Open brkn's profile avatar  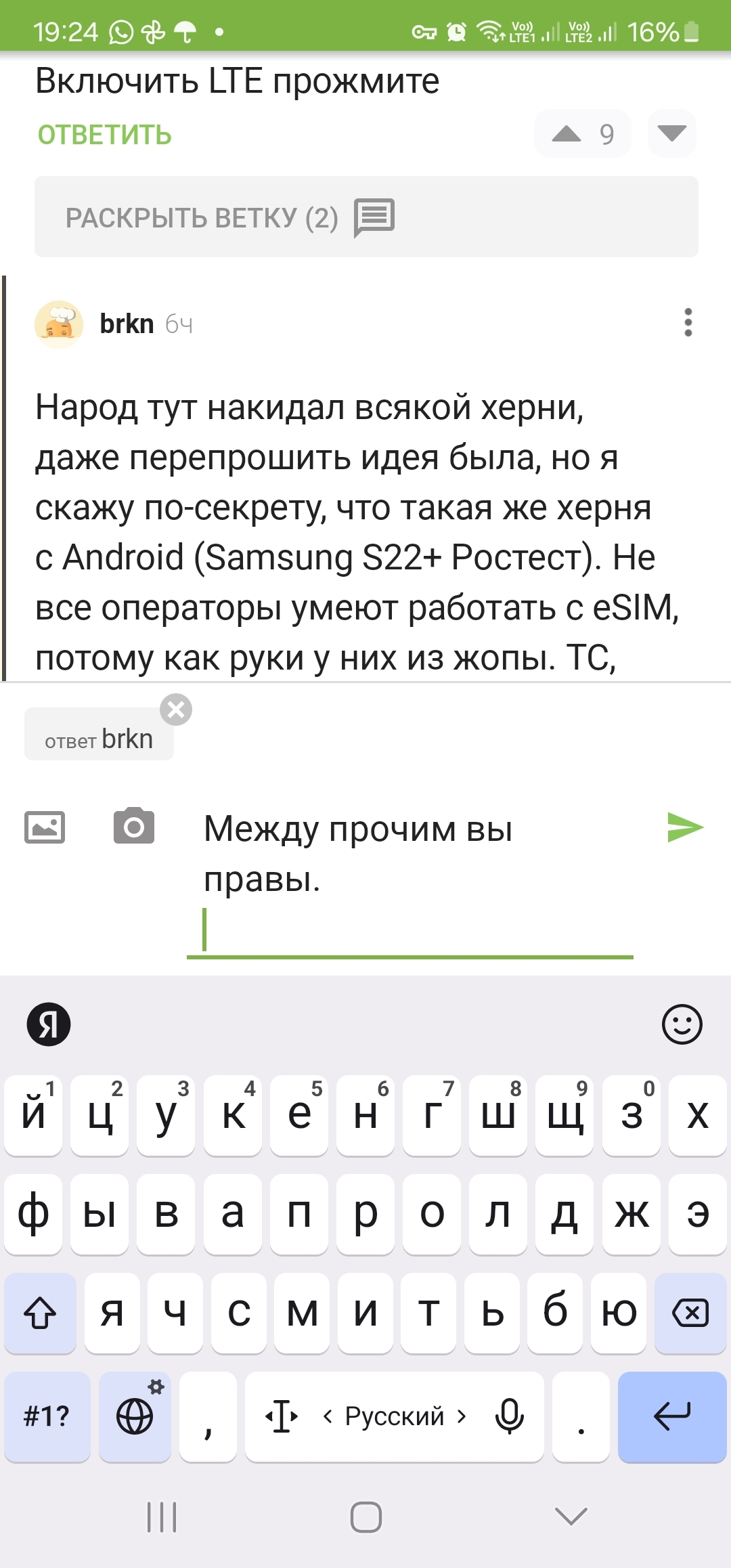pos(59,324)
